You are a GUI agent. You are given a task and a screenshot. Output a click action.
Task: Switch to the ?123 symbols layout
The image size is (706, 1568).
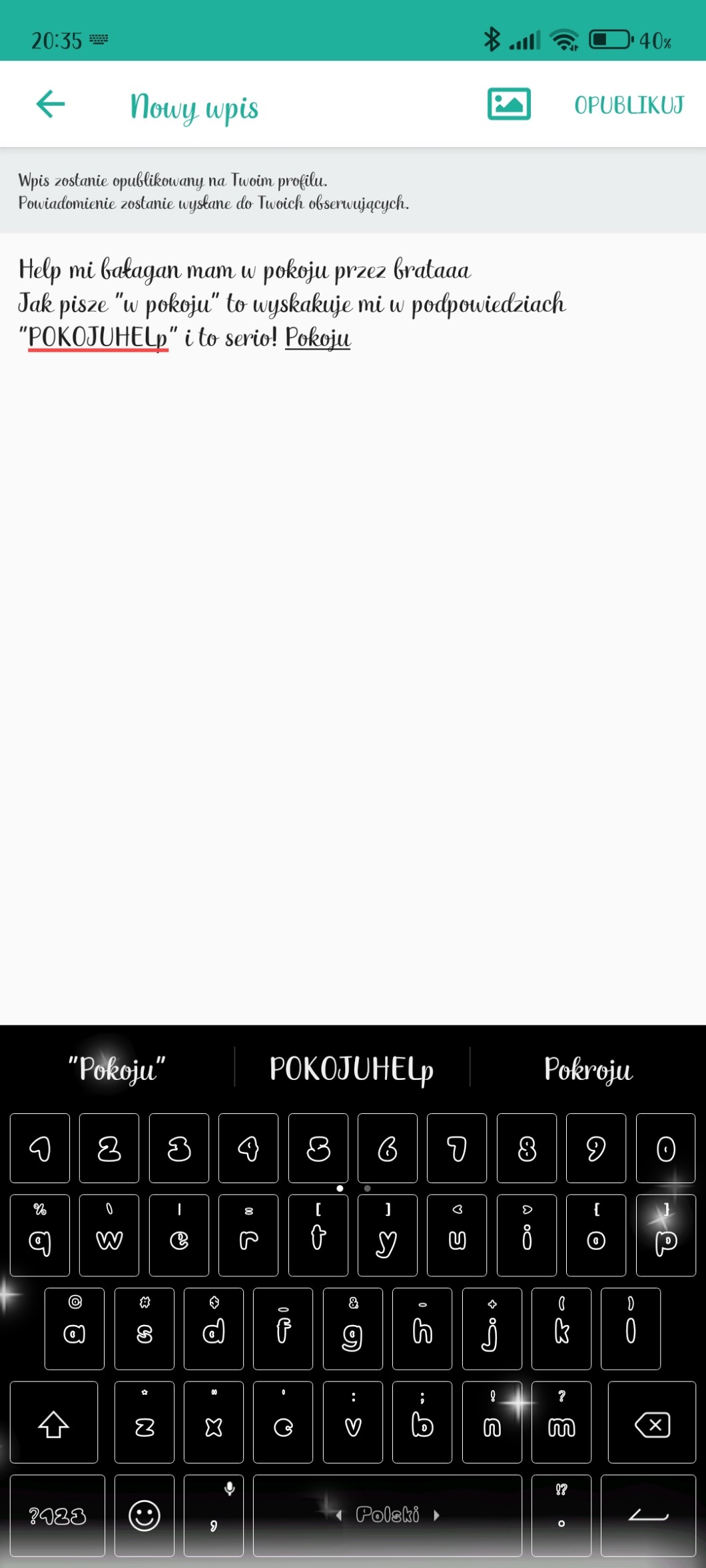pyautogui.click(x=57, y=1516)
